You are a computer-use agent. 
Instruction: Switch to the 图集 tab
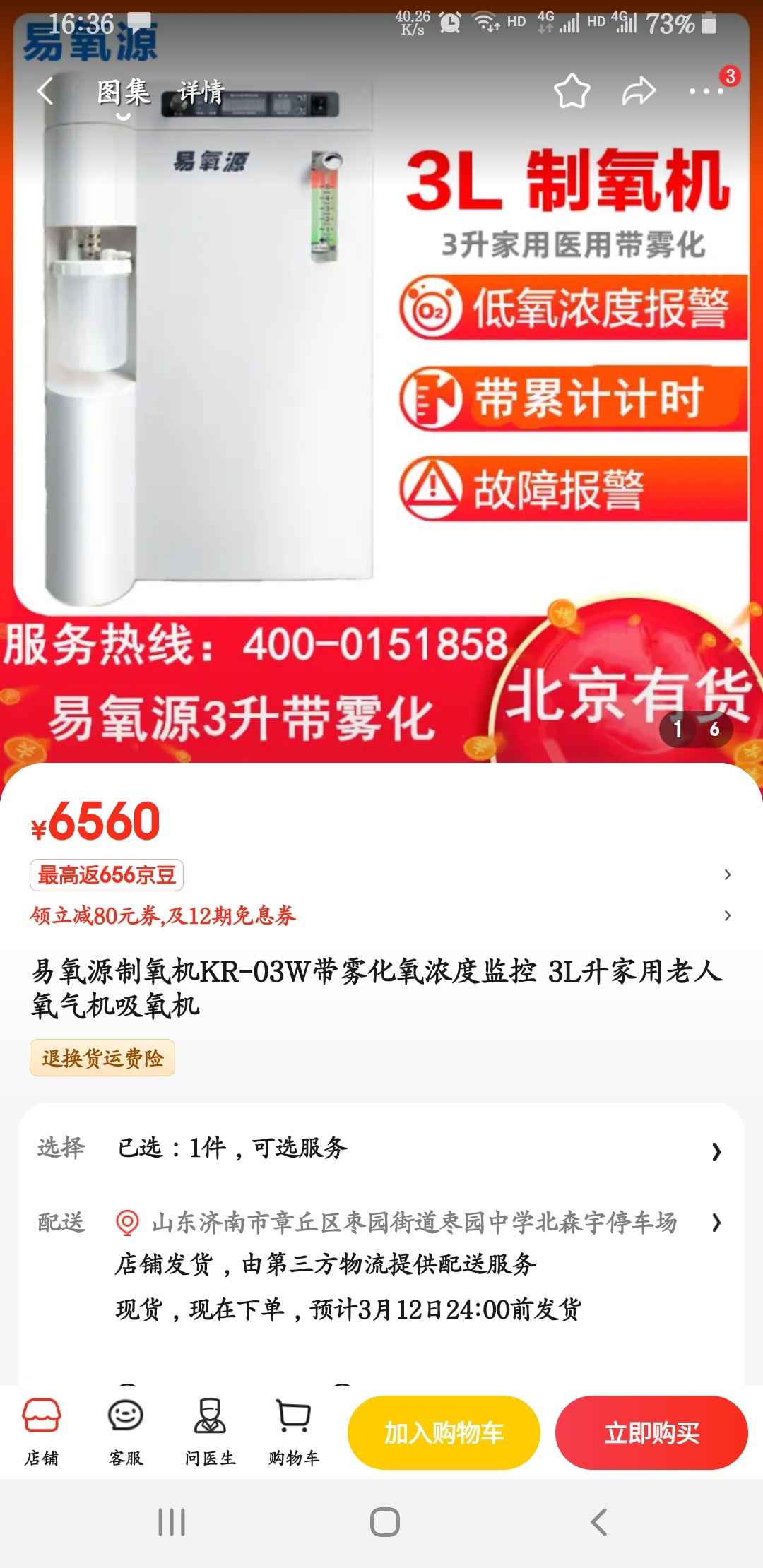click(x=124, y=93)
